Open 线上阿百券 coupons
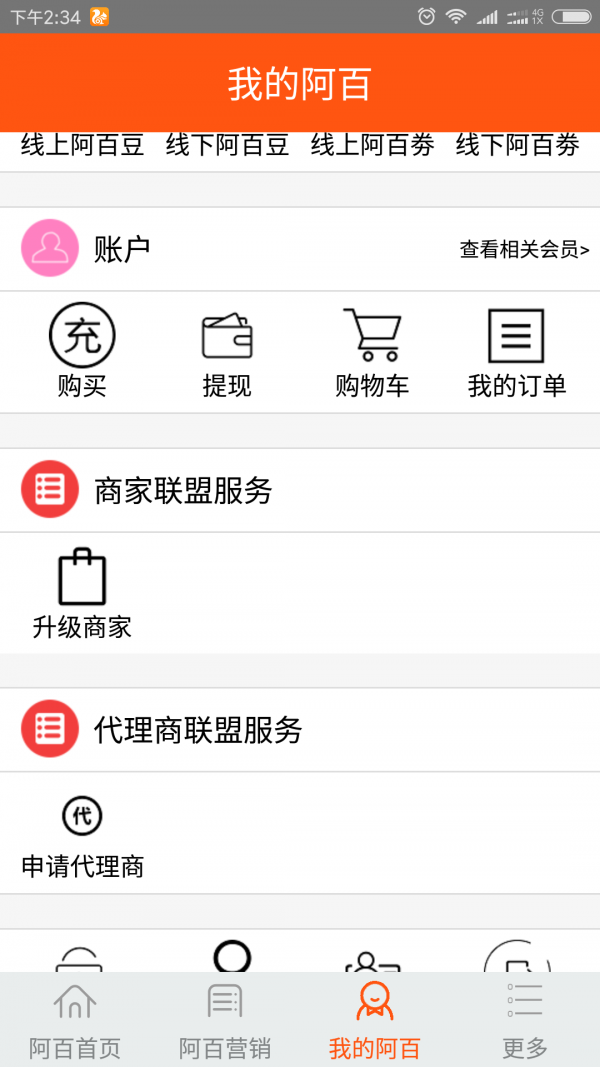600x1067 pixels. click(372, 147)
